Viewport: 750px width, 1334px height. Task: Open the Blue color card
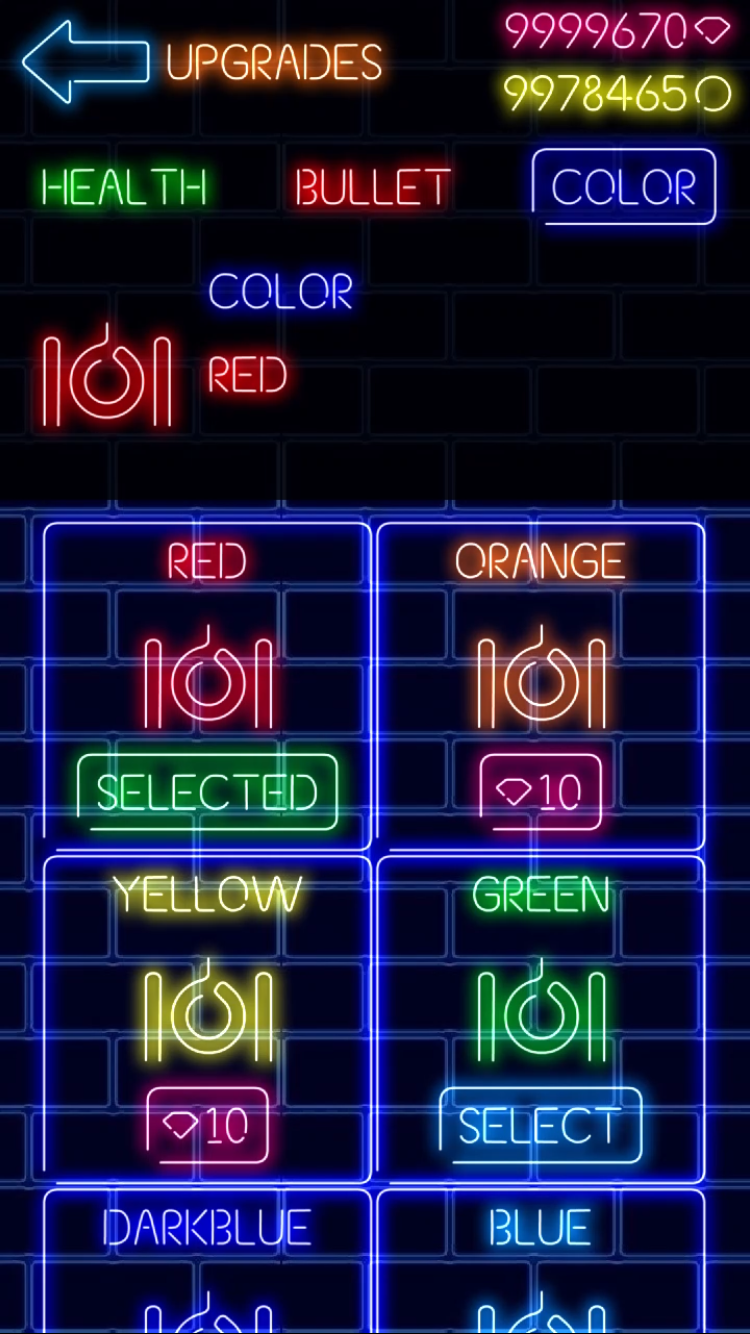pyautogui.click(x=540, y=1262)
